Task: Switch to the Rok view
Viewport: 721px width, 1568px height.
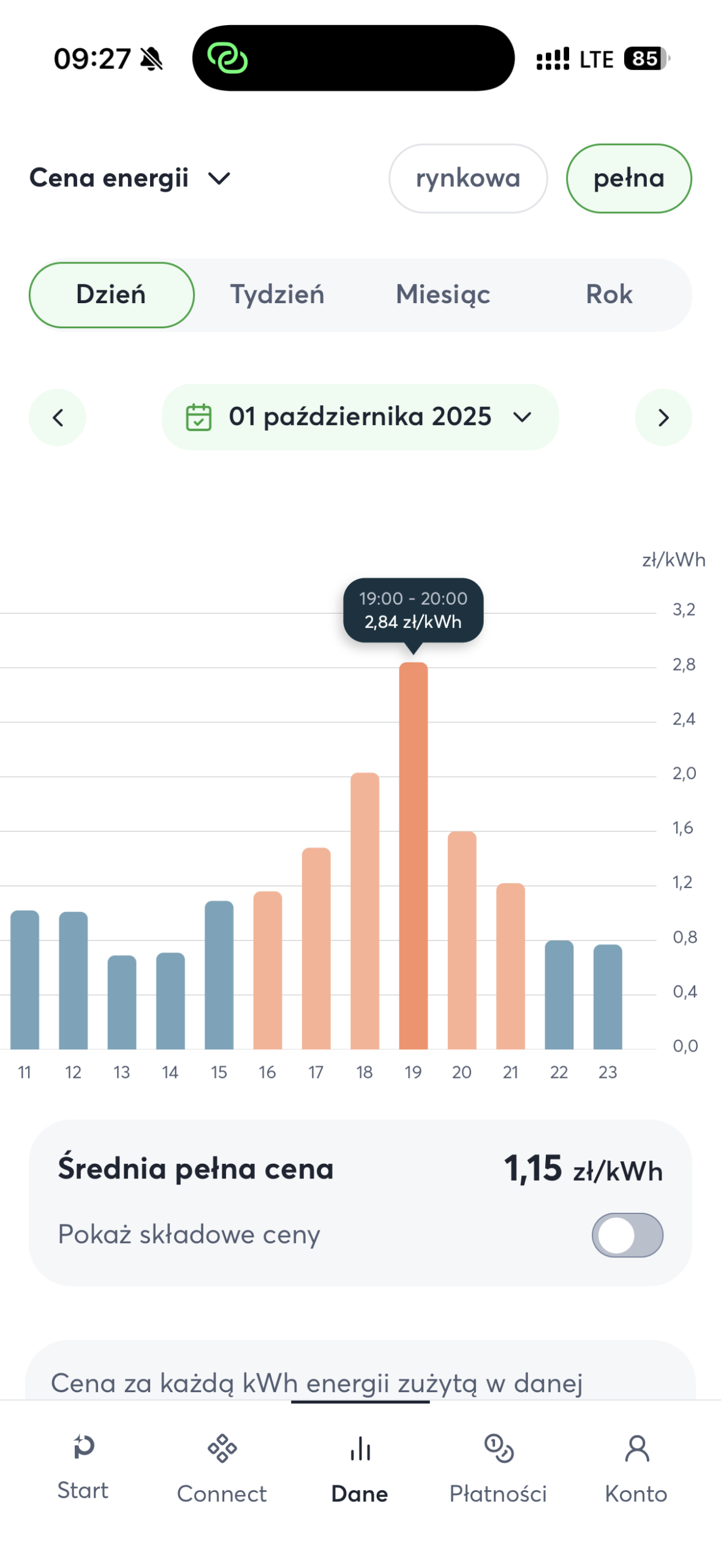Action: [x=608, y=295]
